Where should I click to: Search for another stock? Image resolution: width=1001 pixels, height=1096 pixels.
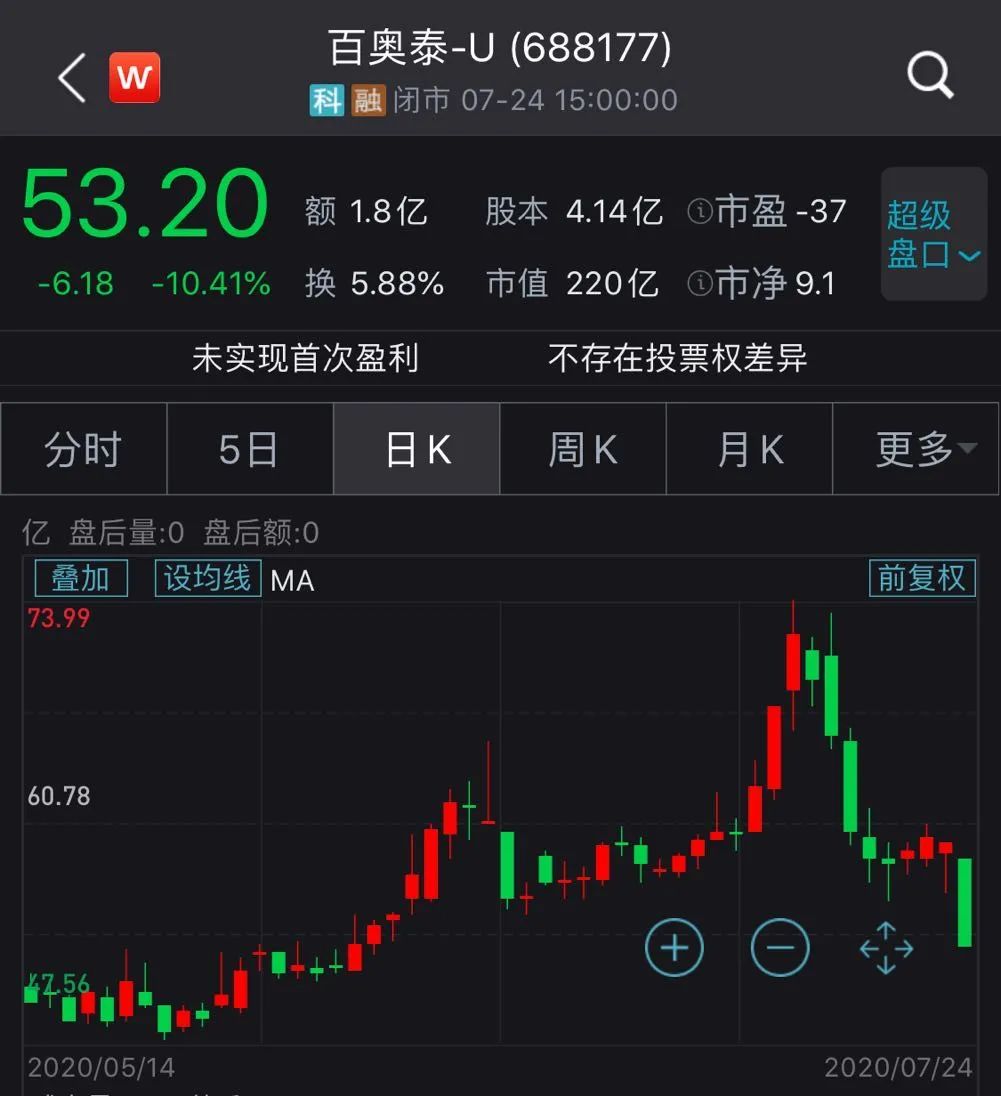[x=930, y=76]
